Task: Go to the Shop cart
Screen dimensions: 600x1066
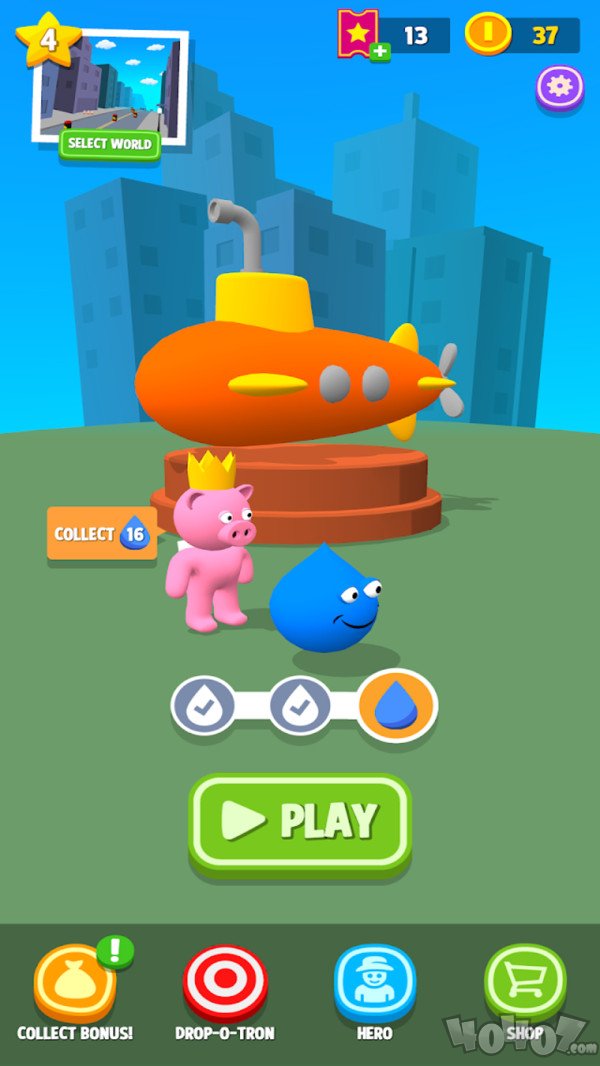Action: coord(525,983)
